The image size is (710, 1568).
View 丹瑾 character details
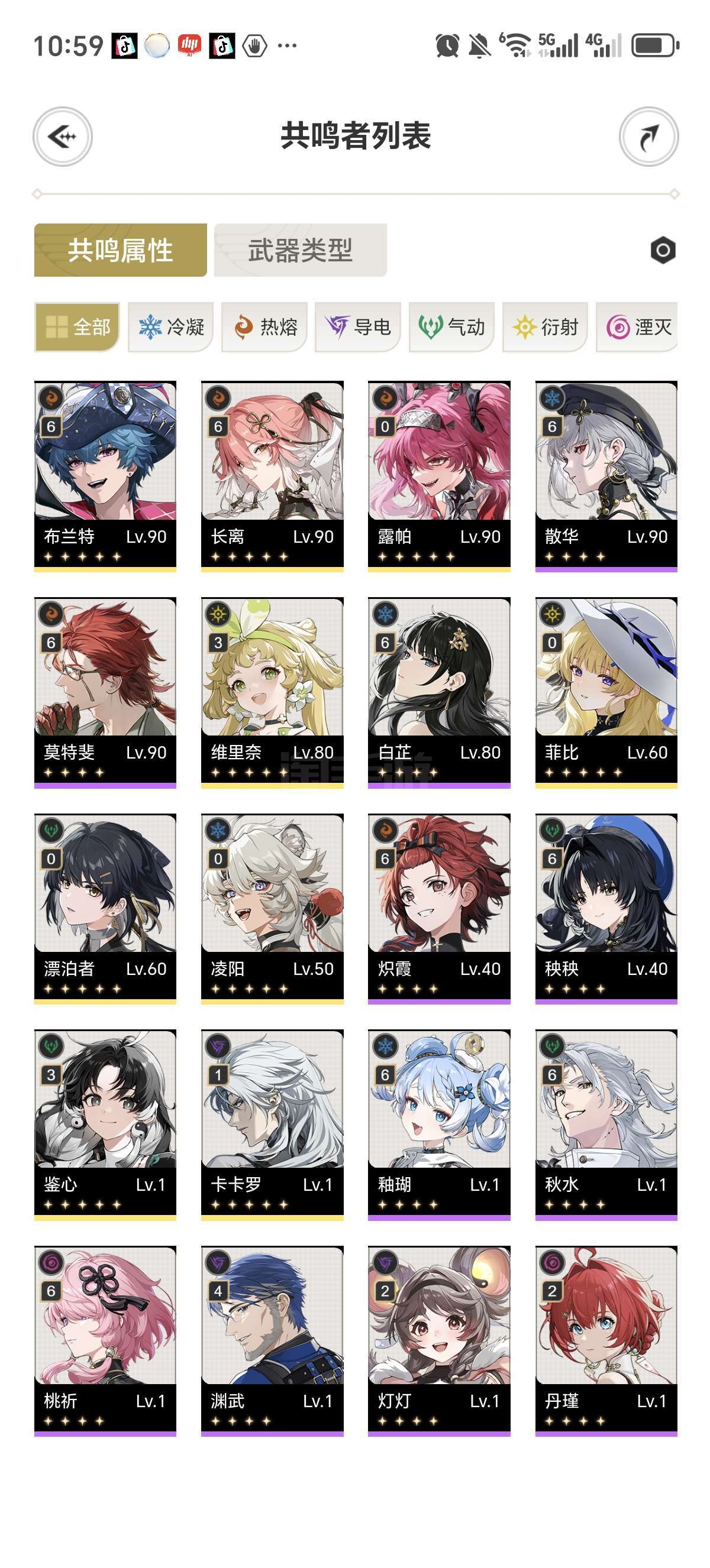(606, 1341)
